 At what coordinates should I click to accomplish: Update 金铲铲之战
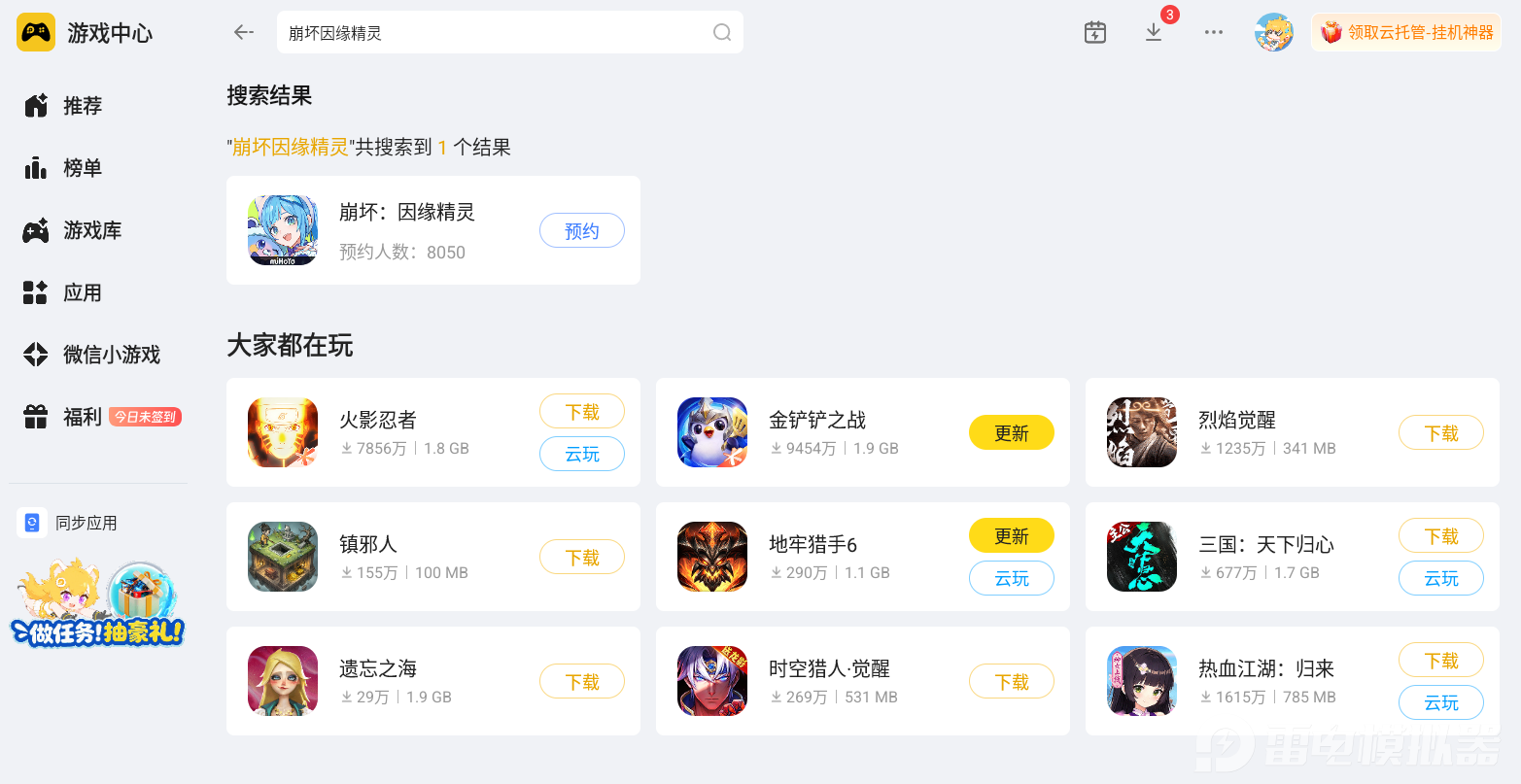coord(1012,433)
